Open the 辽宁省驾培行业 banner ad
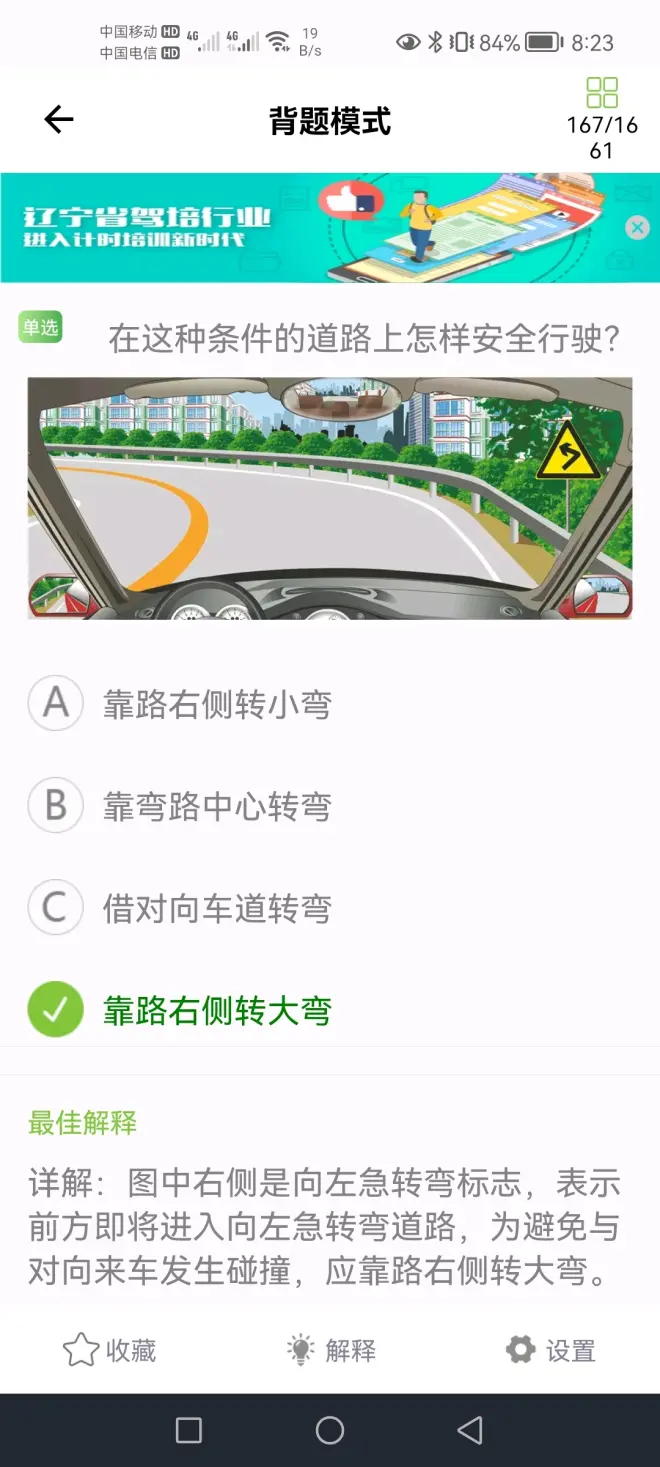Image resolution: width=660 pixels, height=1467 pixels. [300, 228]
